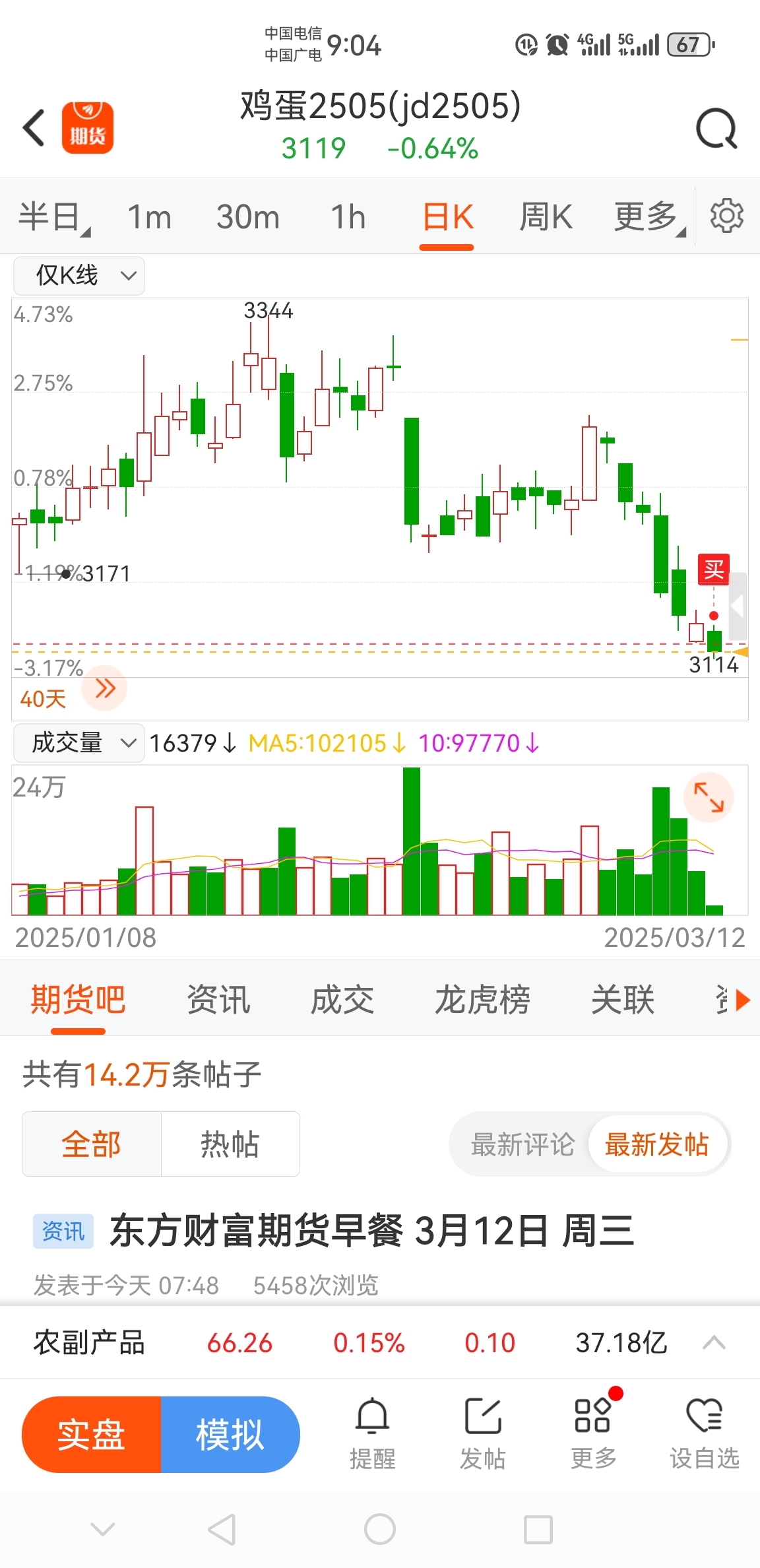Open the 龙虎榜 tab
The width and height of the screenshot is (760, 1568).
coord(482,999)
